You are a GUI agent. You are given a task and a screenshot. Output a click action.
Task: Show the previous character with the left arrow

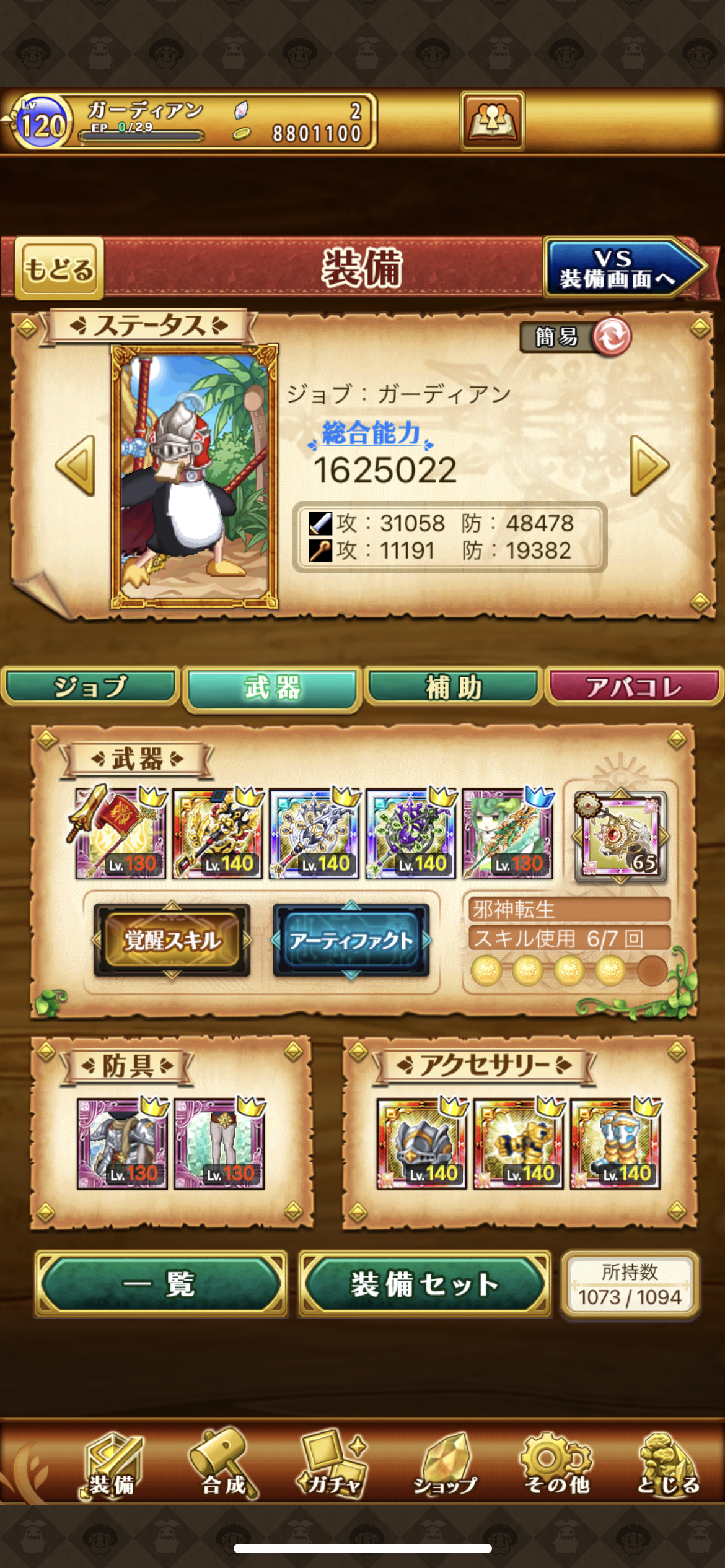76,465
